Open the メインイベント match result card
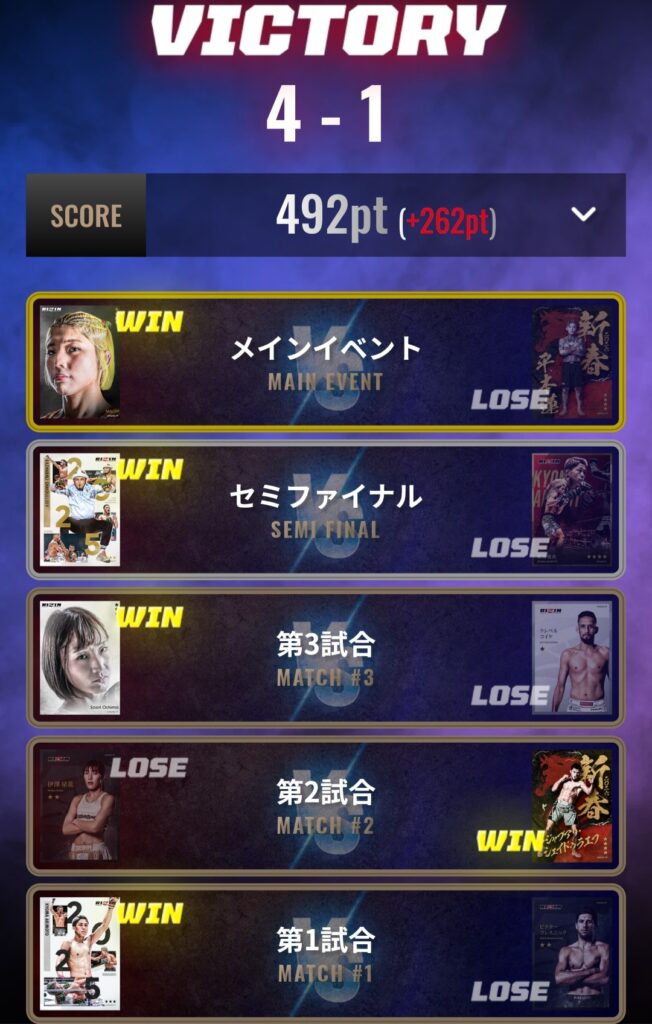Screen dimensions: 652x1024 coord(326,362)
